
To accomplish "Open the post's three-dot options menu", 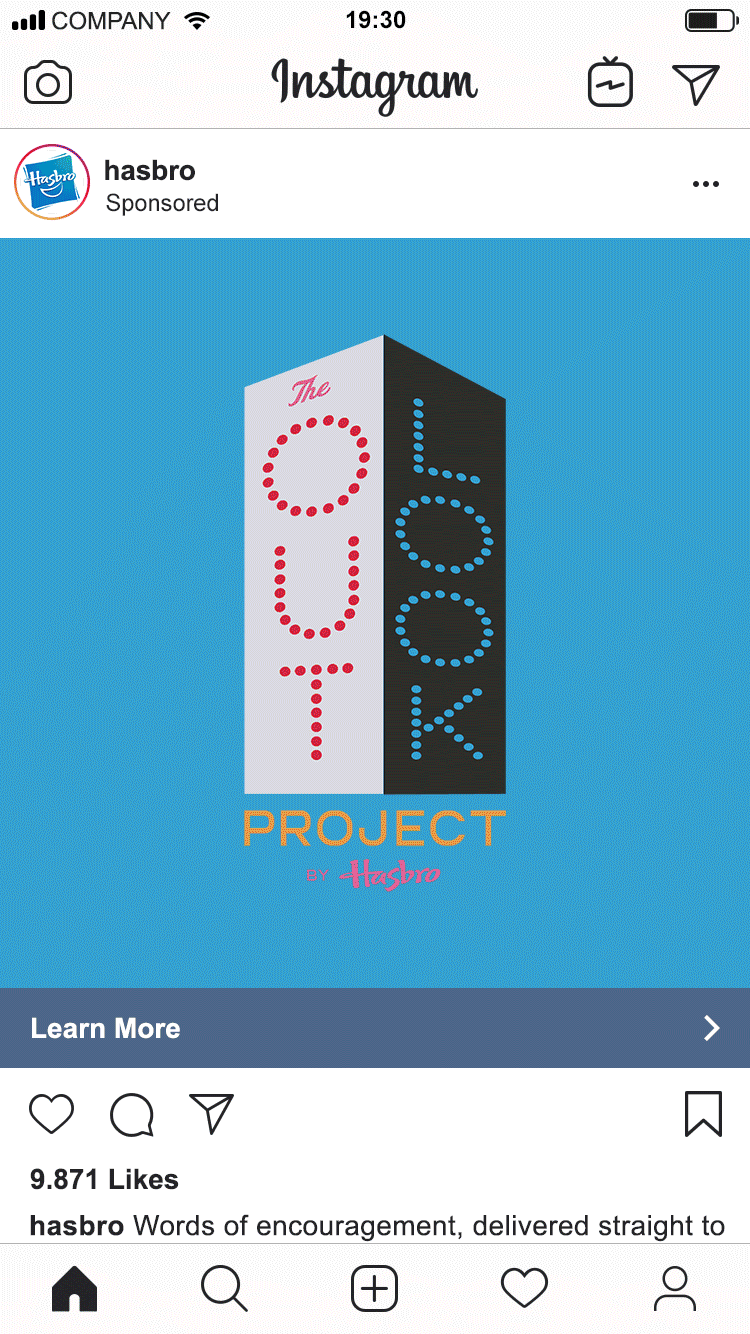I will [x=706, y=184].
